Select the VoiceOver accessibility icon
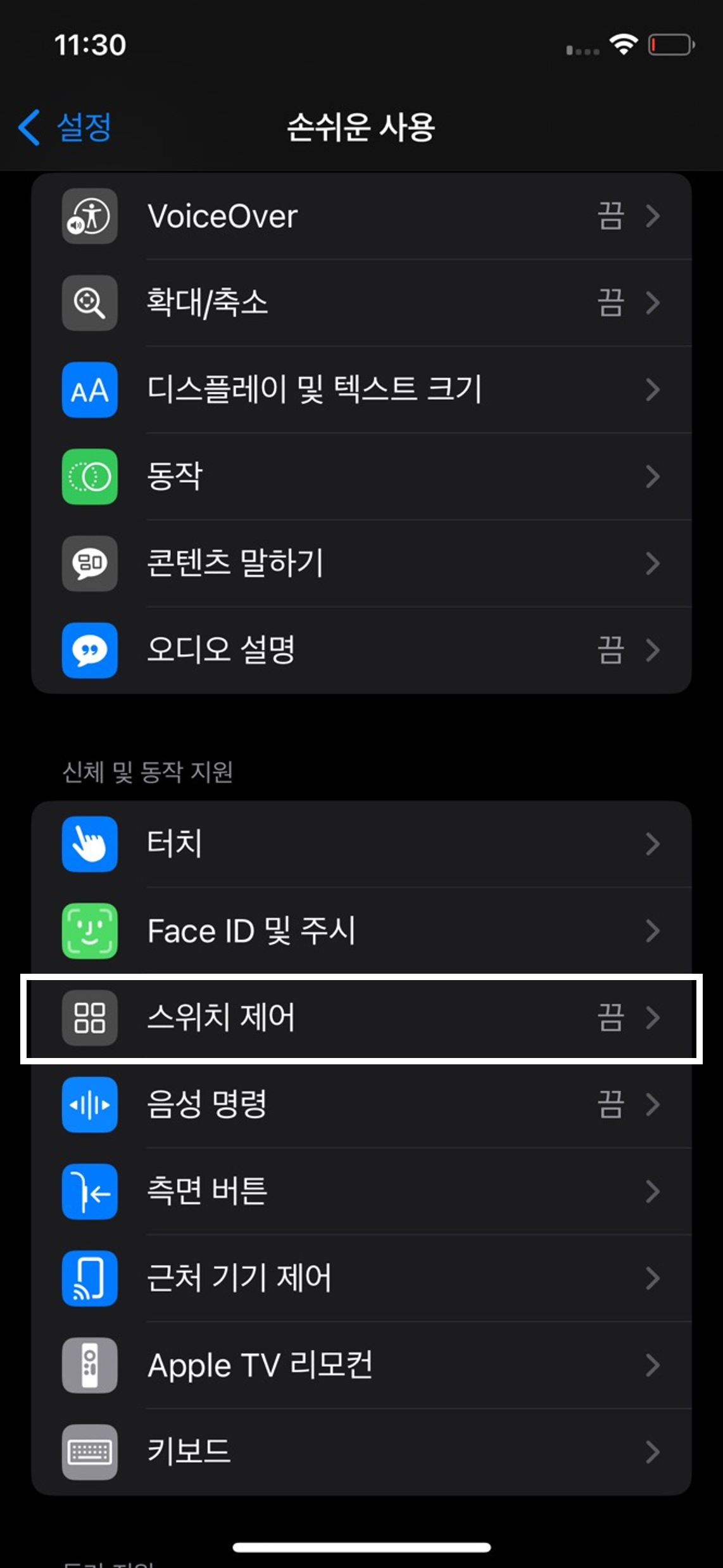This screenshot has height=1568, width=723. coord(89,215)
